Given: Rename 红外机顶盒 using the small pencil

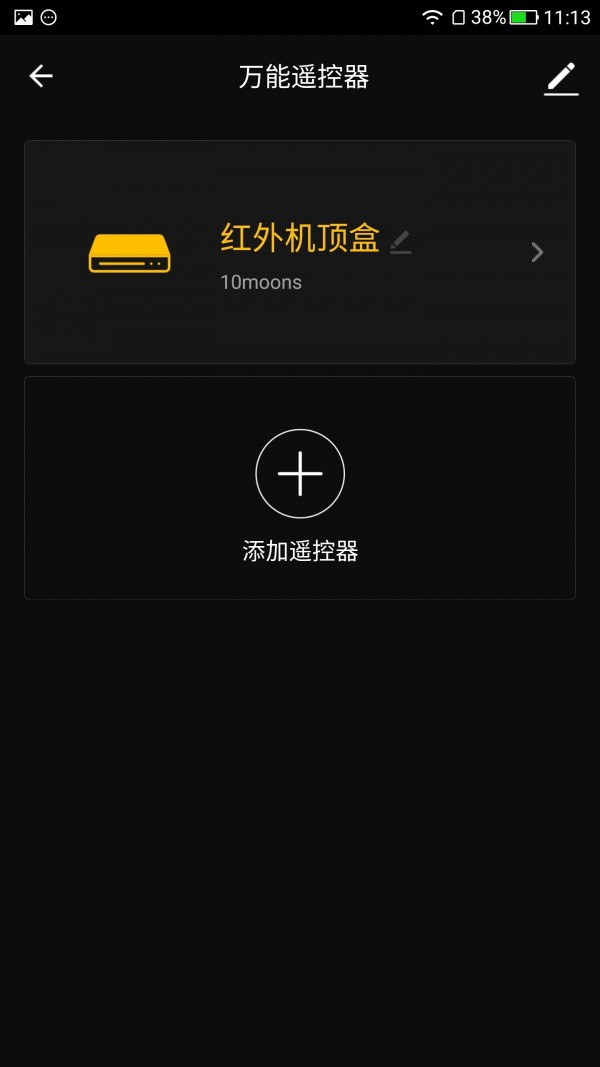Looking at the screenshot, I should tap(401, 241).
